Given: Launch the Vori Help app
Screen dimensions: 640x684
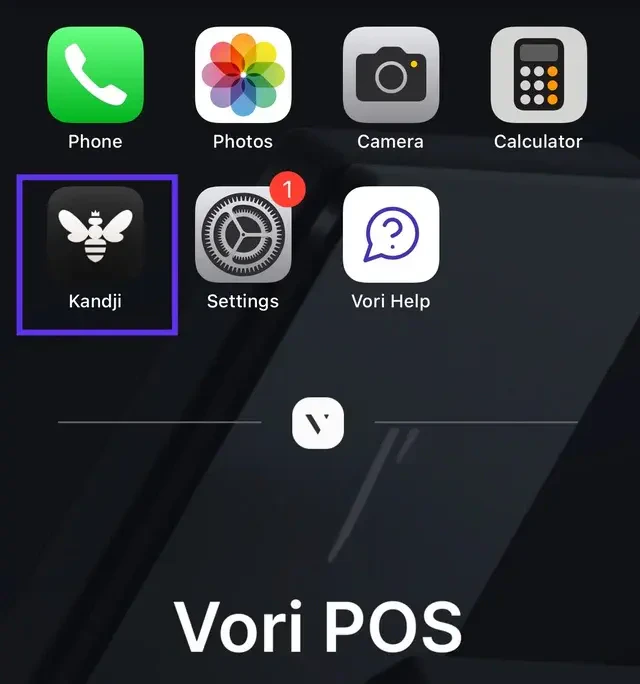Looking at the screenshot, I should (391, 235).
